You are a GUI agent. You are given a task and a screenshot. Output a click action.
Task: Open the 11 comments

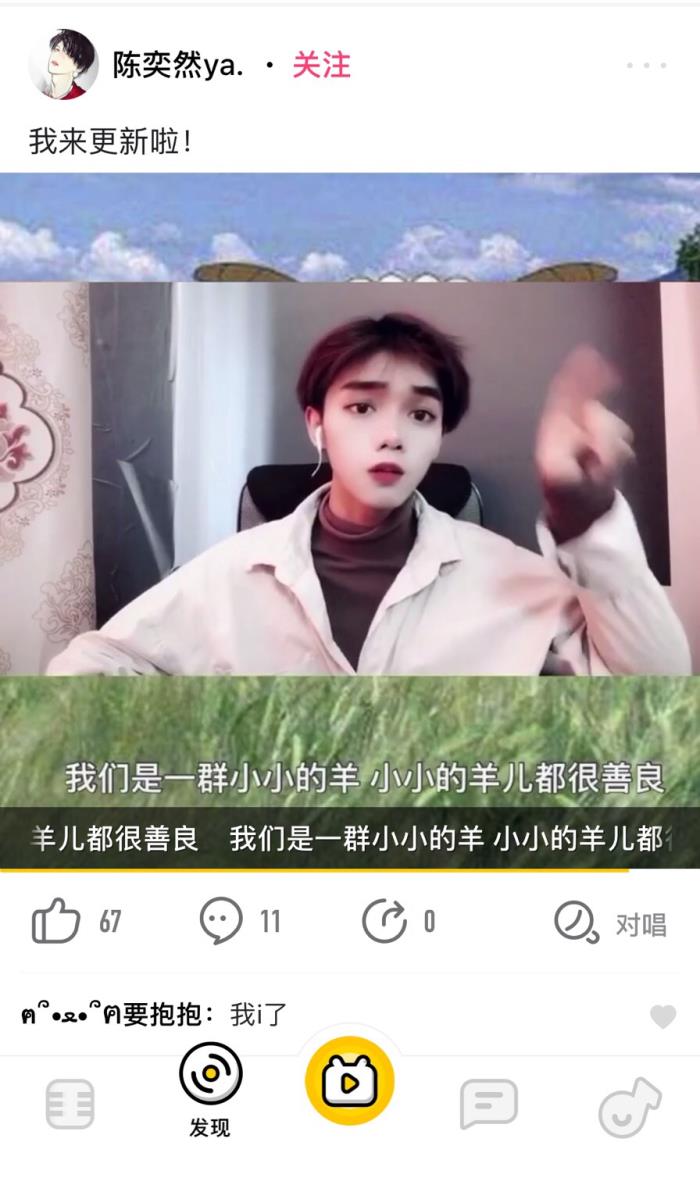pos(221,921)
